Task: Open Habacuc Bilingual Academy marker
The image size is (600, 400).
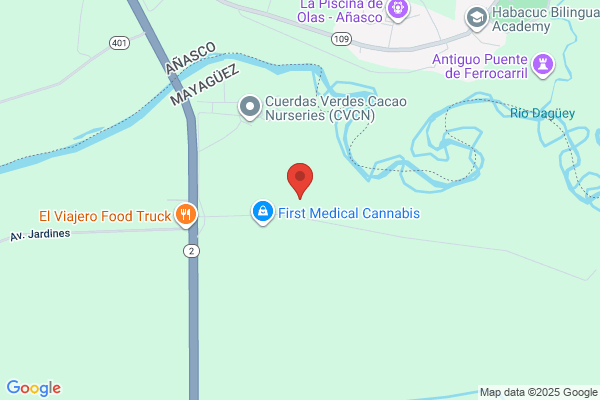Action: [477, 17]
